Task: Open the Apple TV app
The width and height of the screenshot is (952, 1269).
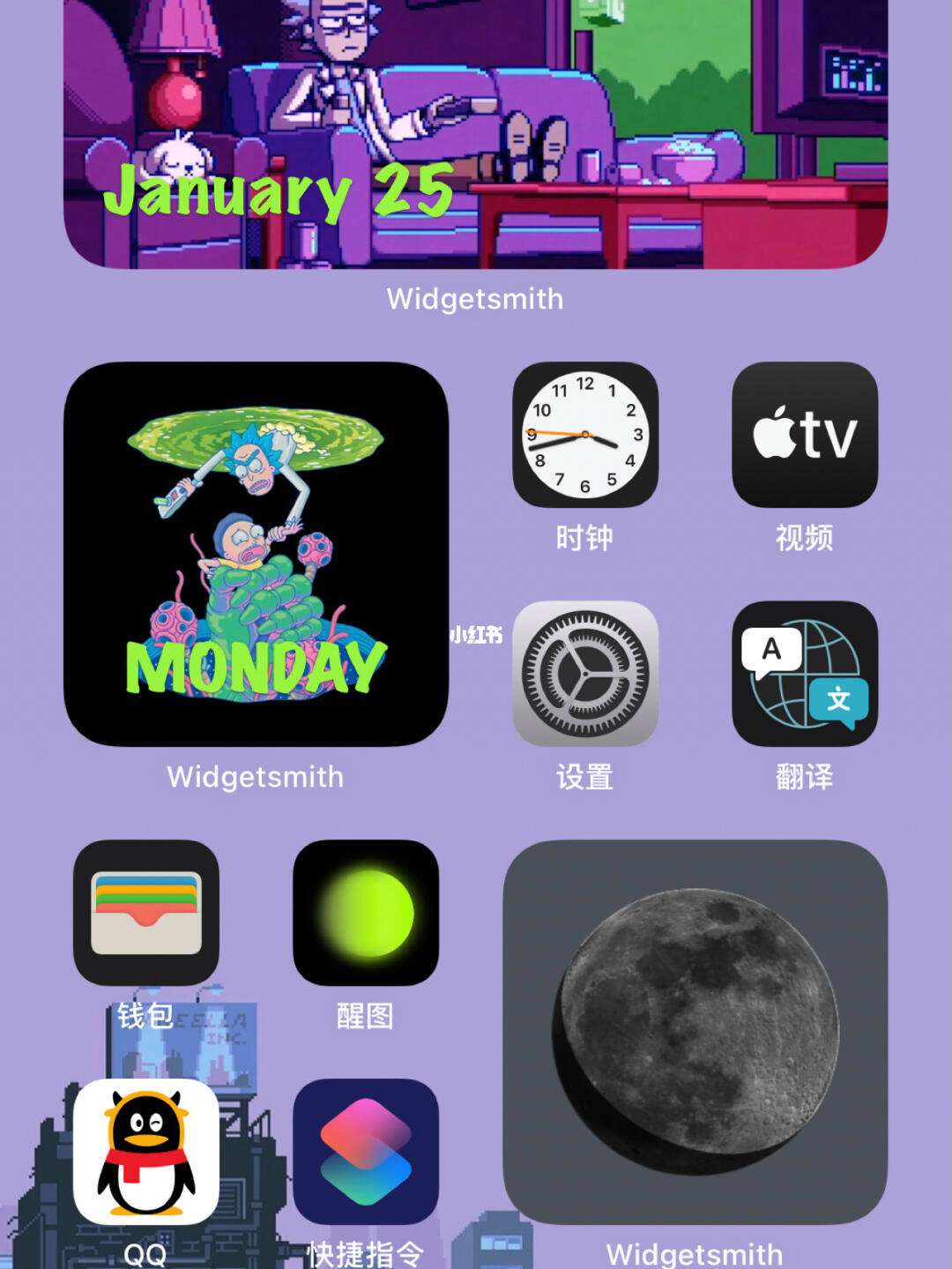Action: 805,435
